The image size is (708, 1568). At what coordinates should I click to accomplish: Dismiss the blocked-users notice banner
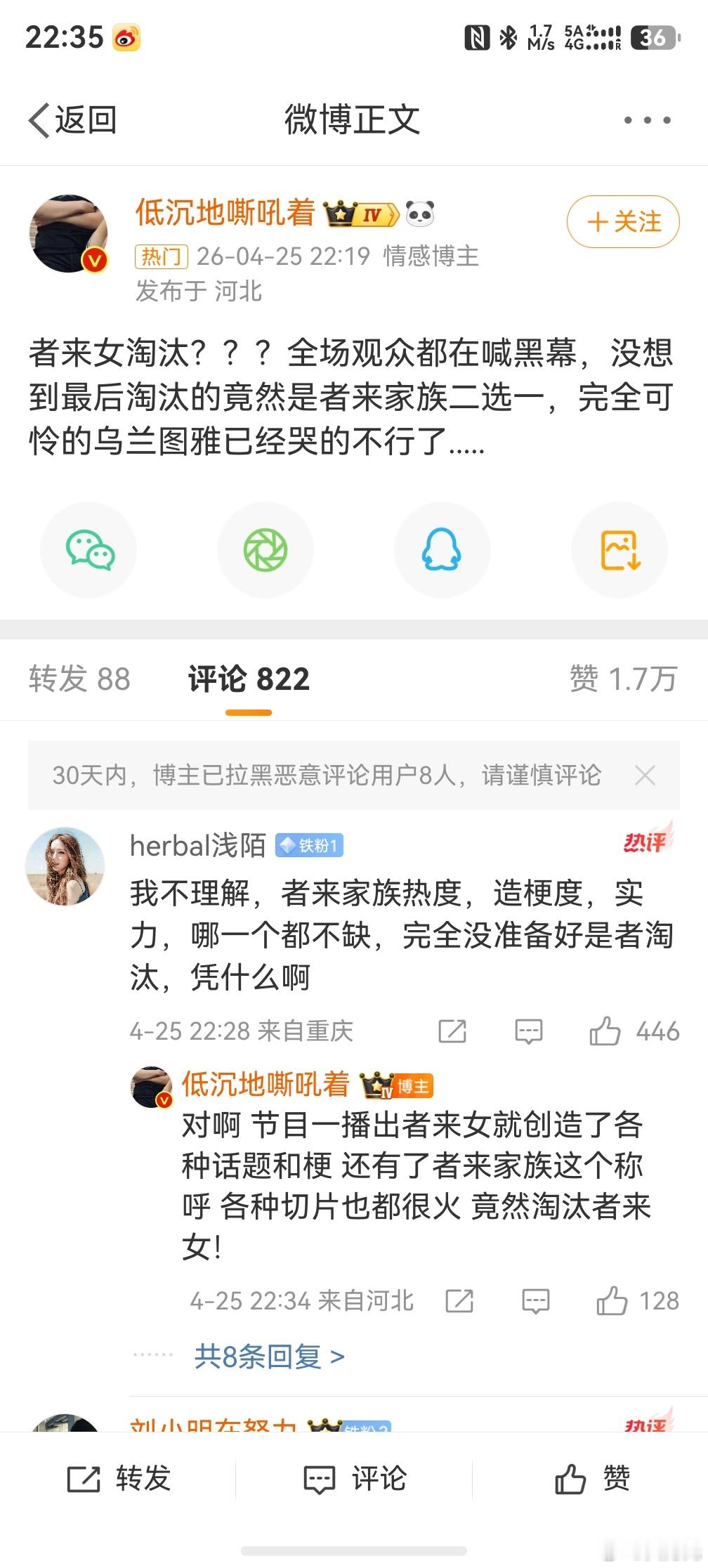click(x=645, y=776)
